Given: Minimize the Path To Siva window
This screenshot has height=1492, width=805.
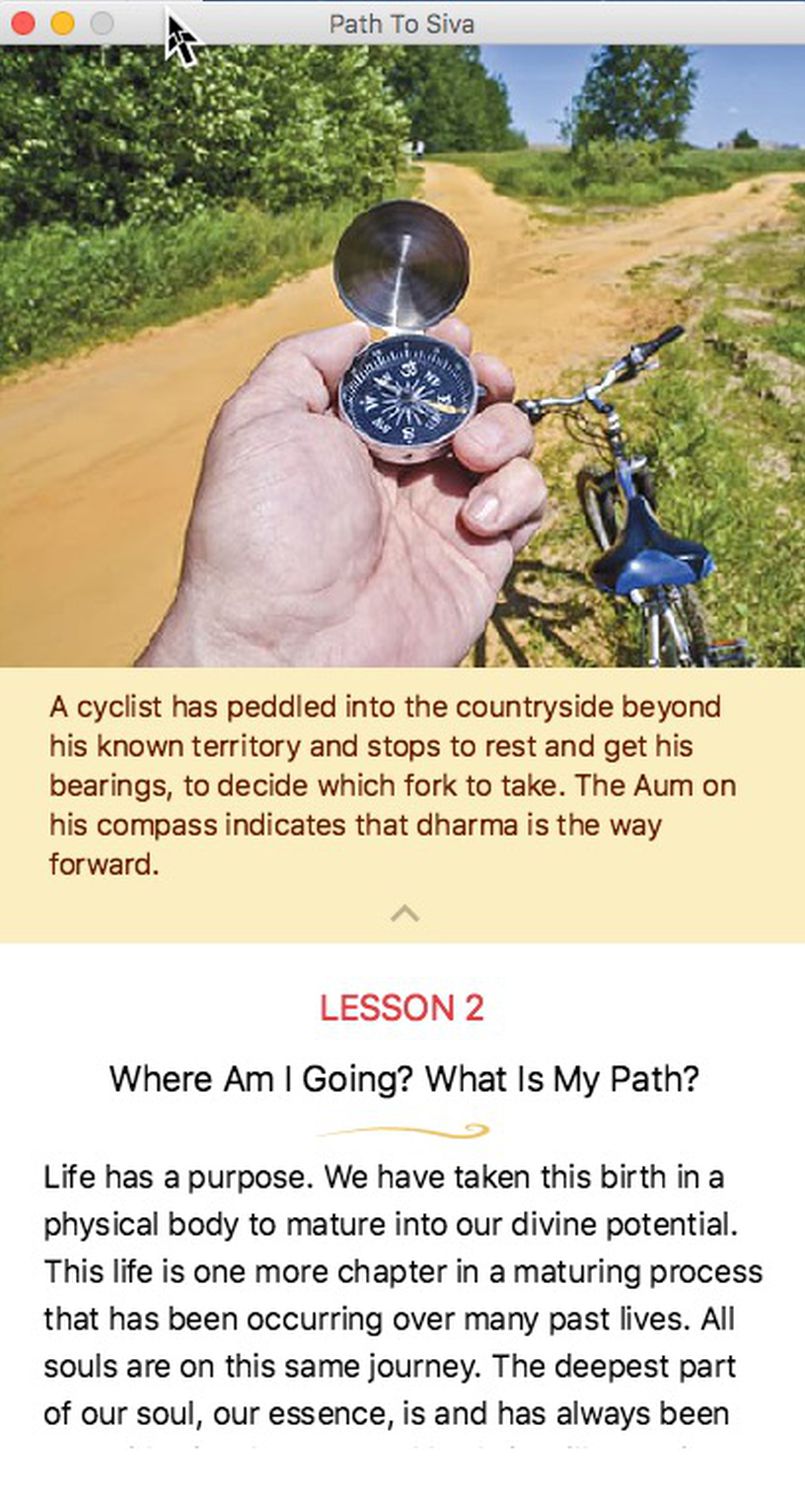Looking at the screenshot, I should point(62,23).
